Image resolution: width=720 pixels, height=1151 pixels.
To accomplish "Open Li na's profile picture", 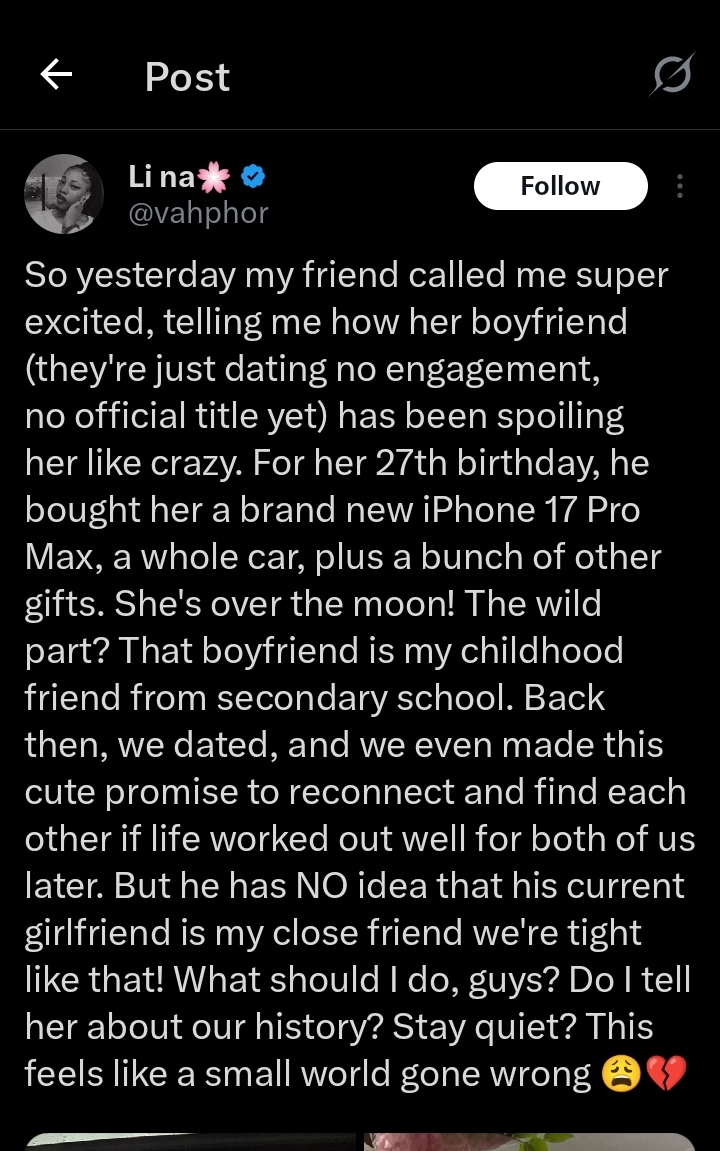I will pos(64,194).
